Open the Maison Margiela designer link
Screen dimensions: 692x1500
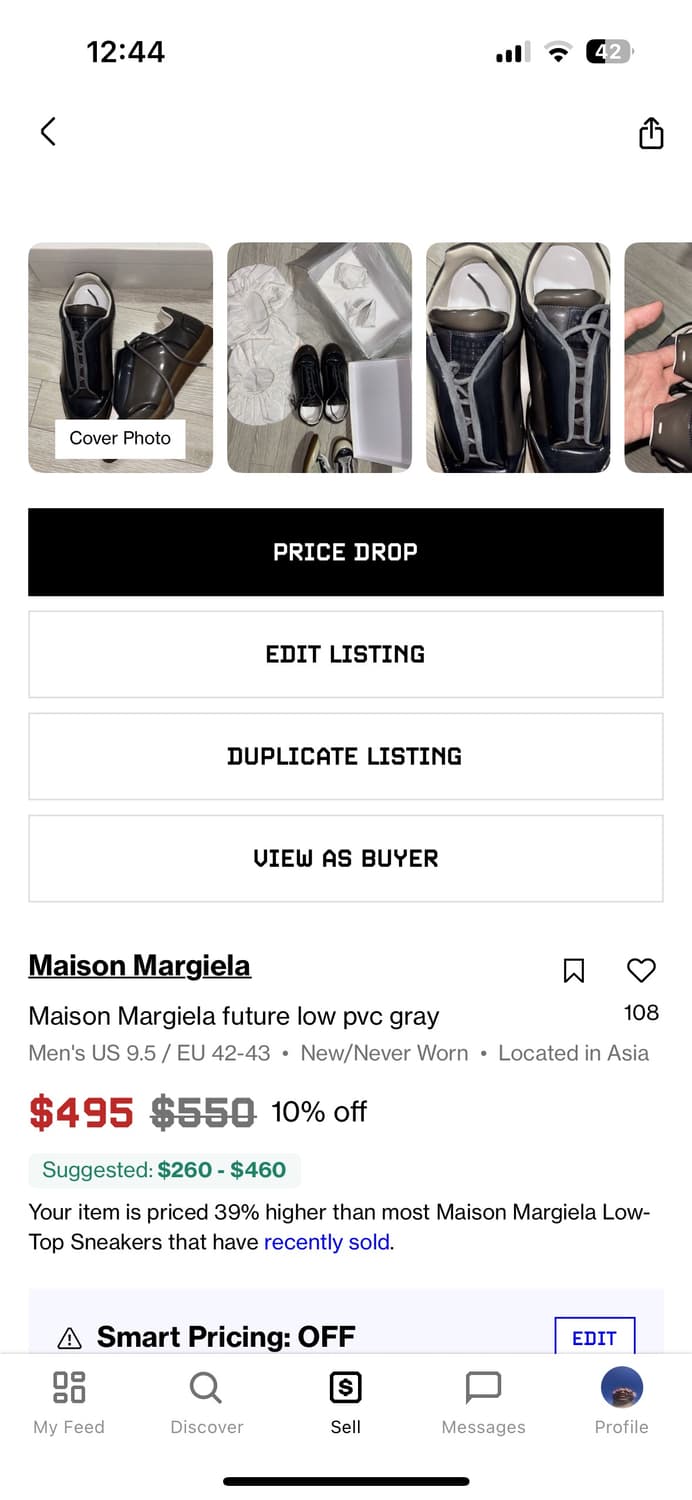[x=139, y=965]
